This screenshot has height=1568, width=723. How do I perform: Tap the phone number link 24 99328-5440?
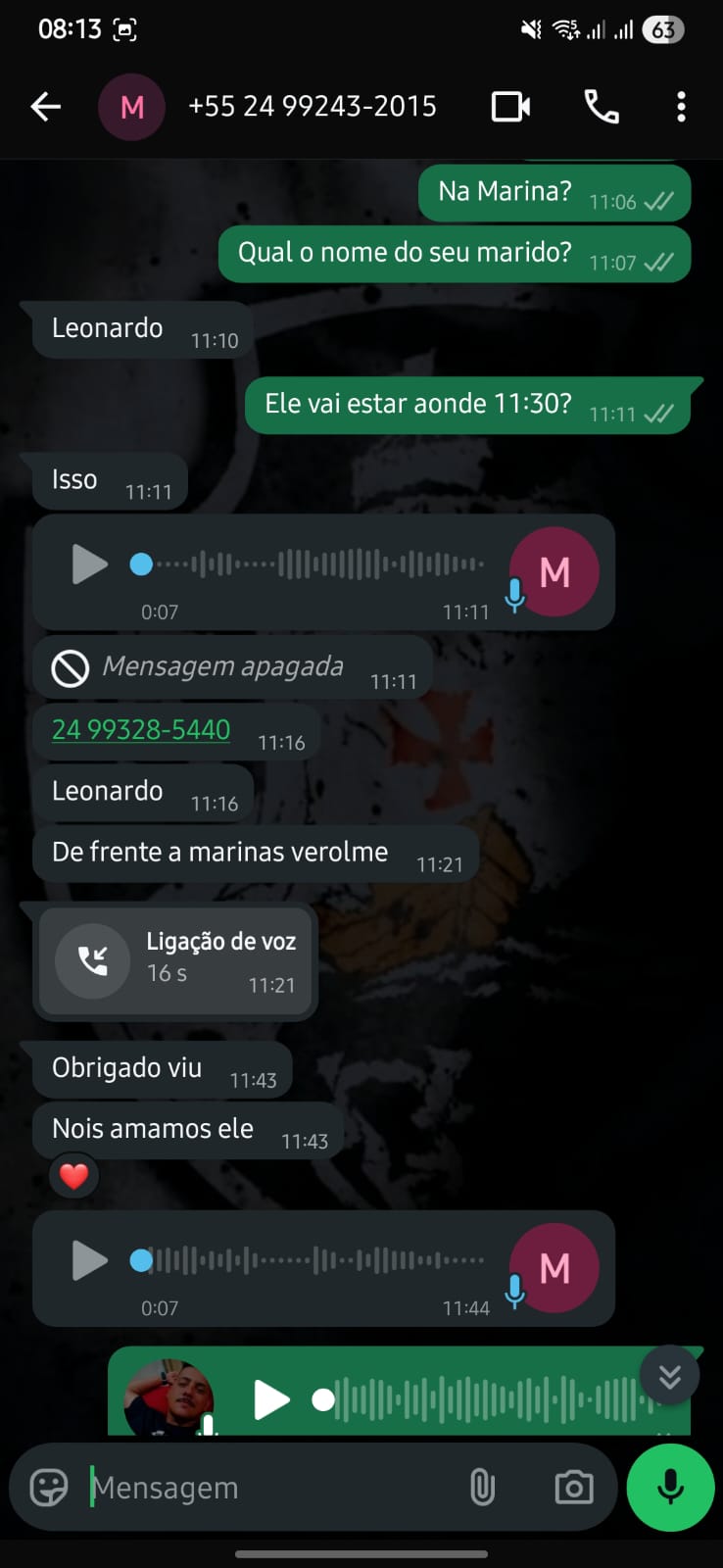pyautogui.click(x=141, y=730)
